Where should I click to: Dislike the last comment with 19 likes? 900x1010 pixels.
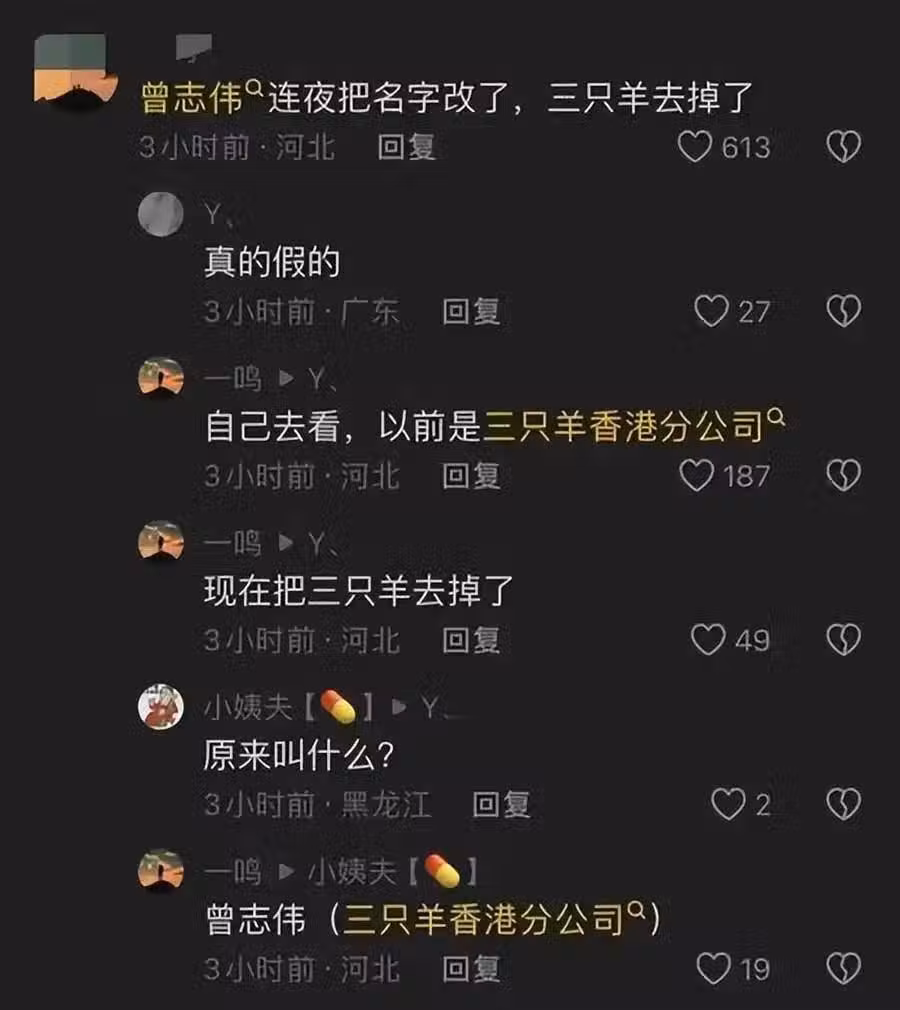(x=843, y=968)
